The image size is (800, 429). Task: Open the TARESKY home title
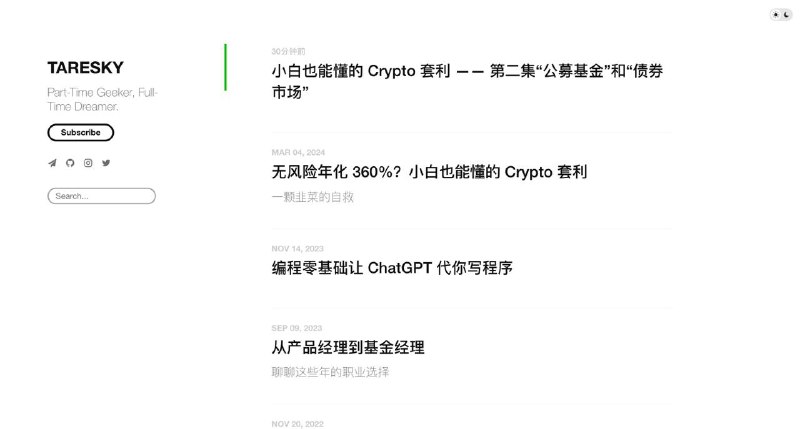pos(85,68)
